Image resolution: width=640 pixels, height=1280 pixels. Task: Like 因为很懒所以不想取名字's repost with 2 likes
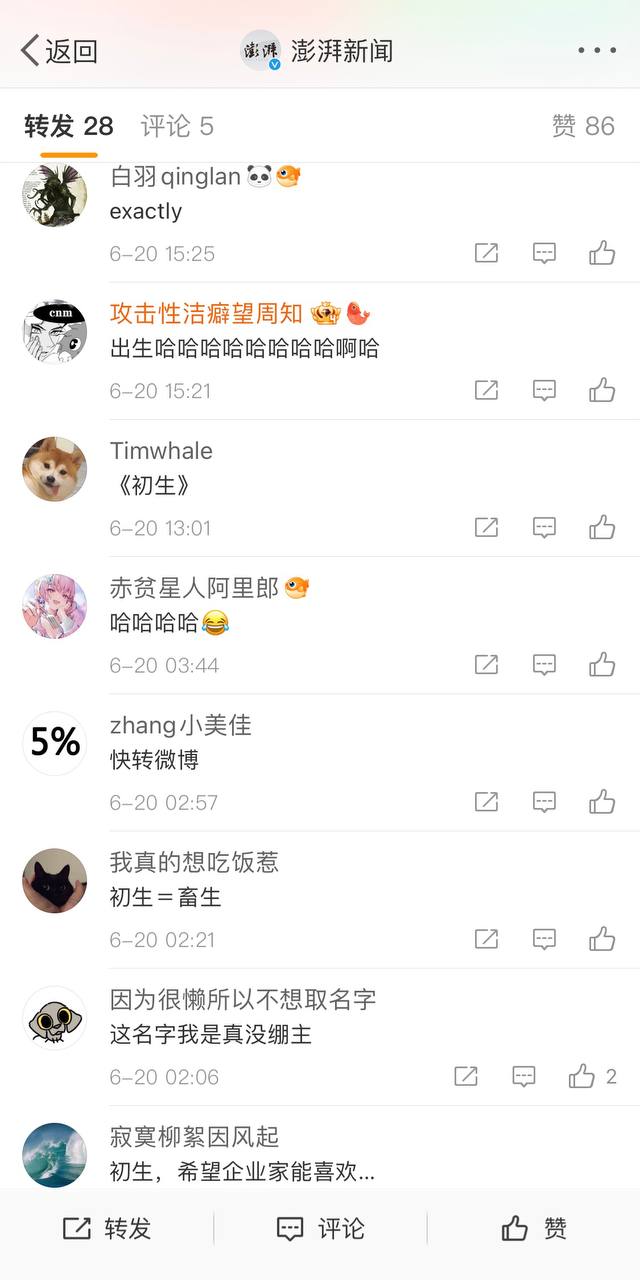coord(592,1076)
